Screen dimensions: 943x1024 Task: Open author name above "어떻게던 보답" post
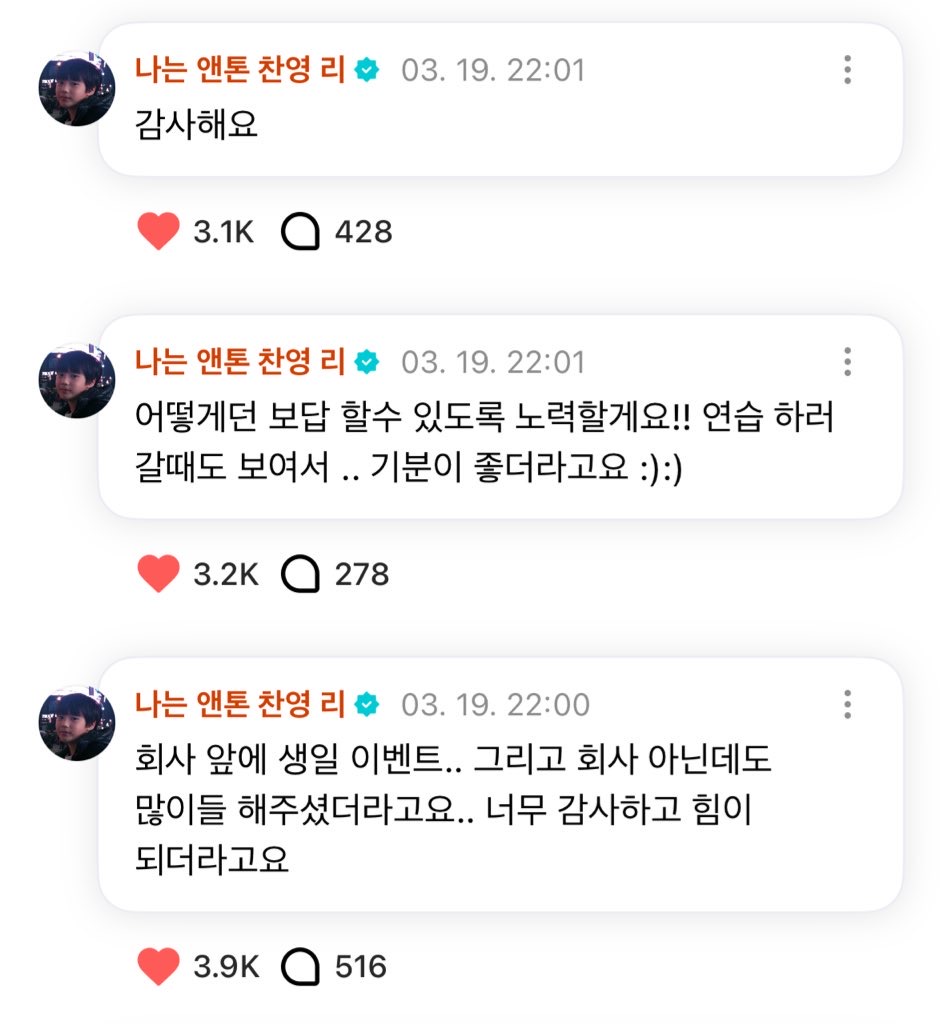pos(240,362)
